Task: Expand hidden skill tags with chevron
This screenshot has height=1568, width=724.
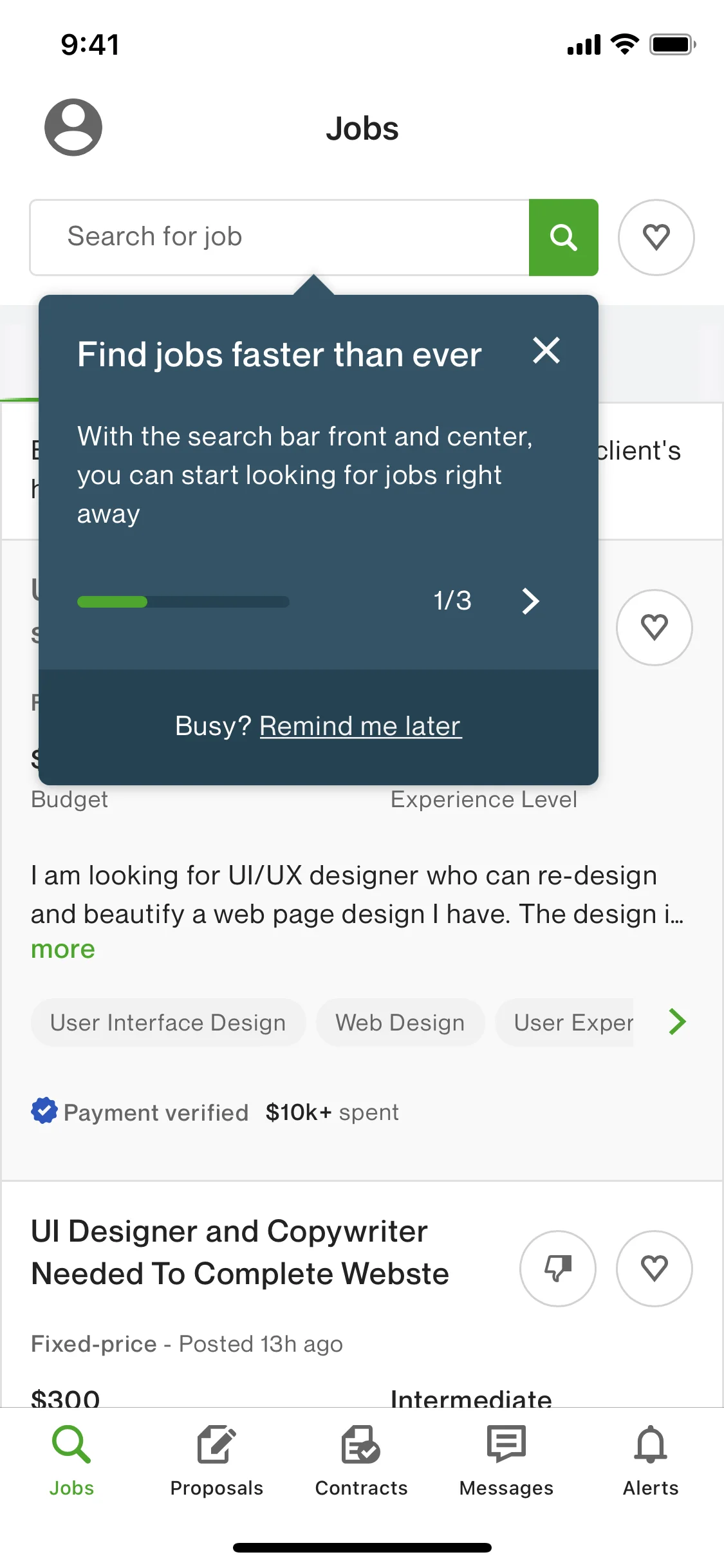Action: tap(676, 1022)
